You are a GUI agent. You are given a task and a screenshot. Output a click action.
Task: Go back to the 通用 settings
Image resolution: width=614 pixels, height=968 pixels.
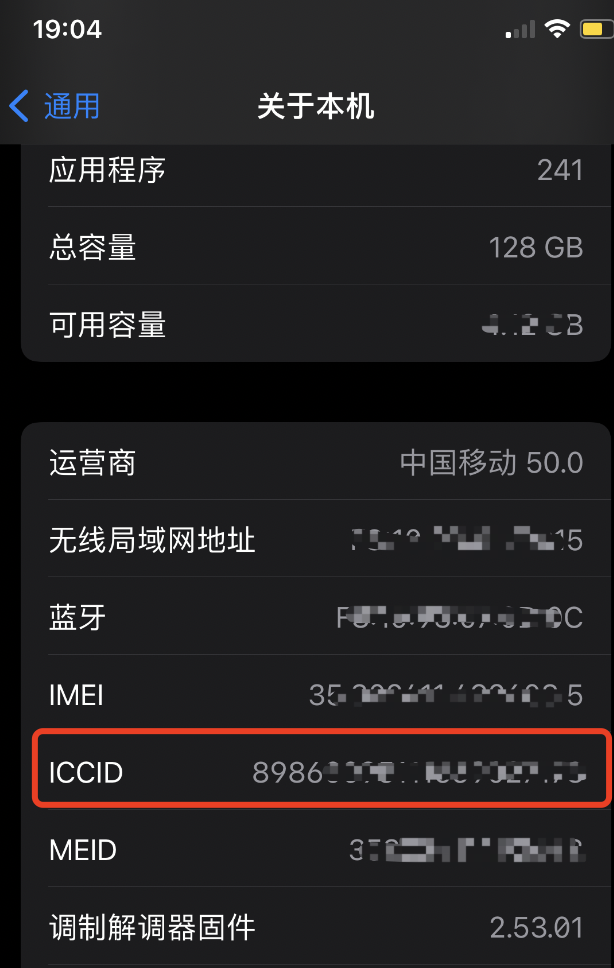[x=55, y=106]
